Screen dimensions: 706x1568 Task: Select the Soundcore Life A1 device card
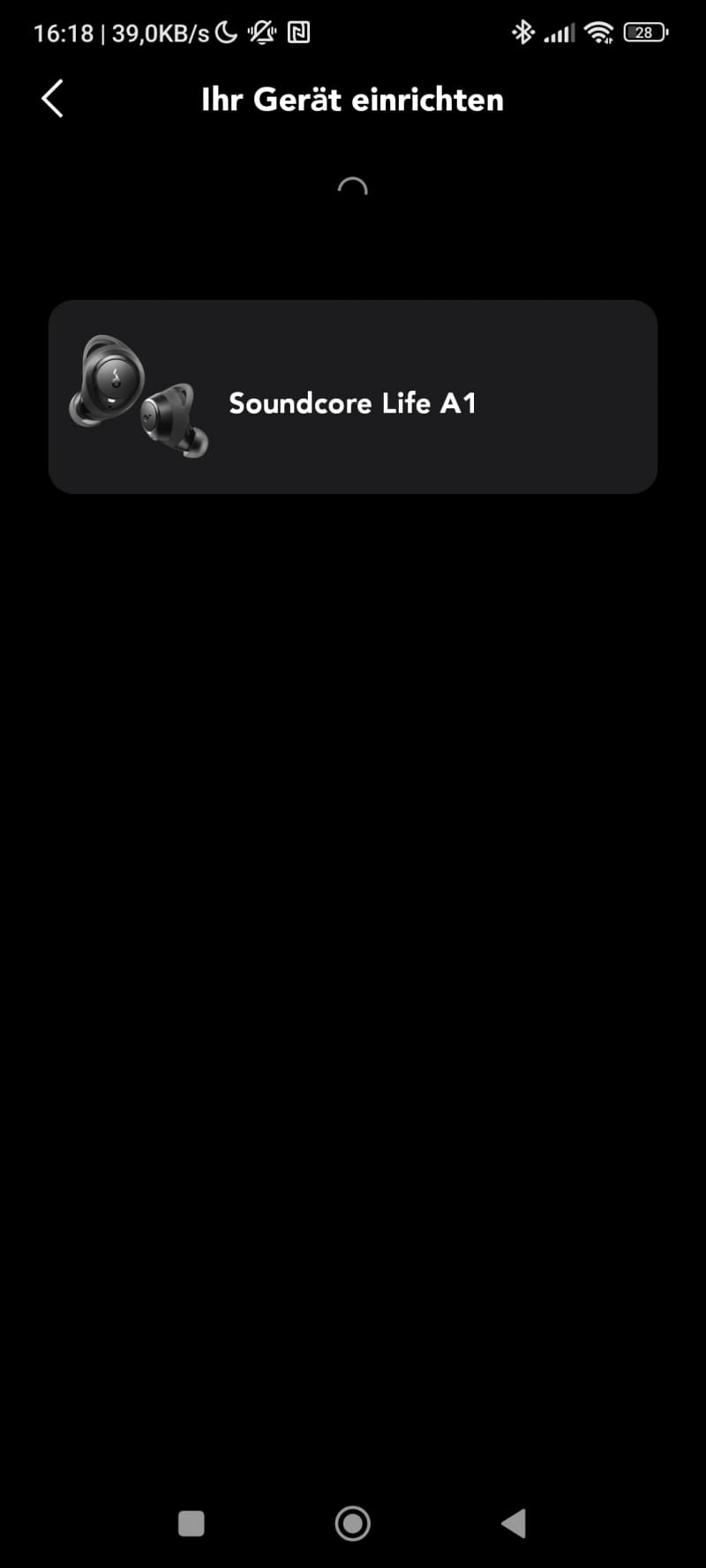[x=353, y=397]
